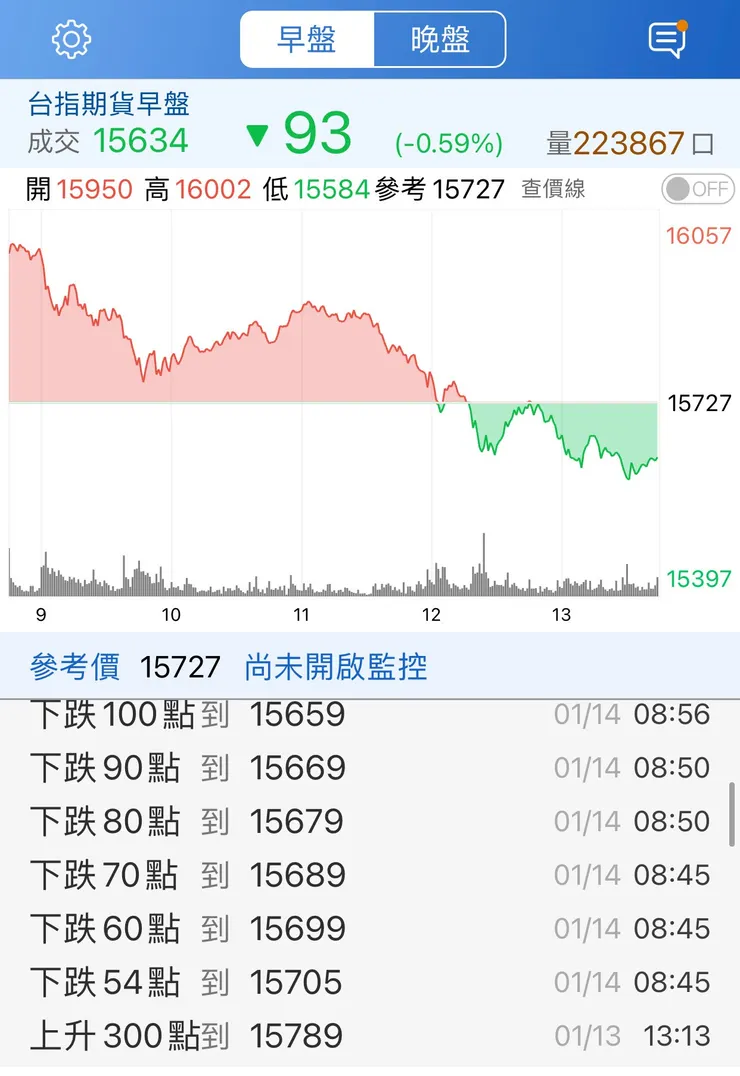
Task: Switch to the 晚盤 tab
Action: (x=440, y=40)
